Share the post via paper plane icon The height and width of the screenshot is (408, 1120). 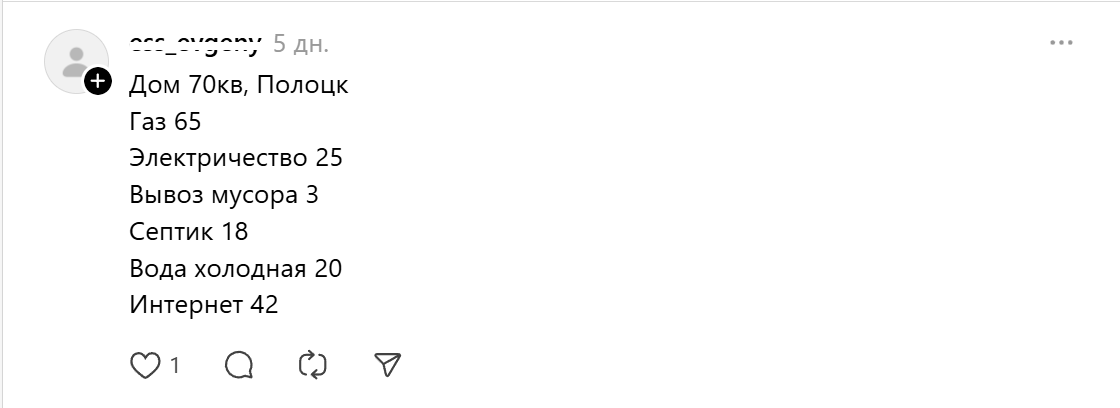click(387, 365)
